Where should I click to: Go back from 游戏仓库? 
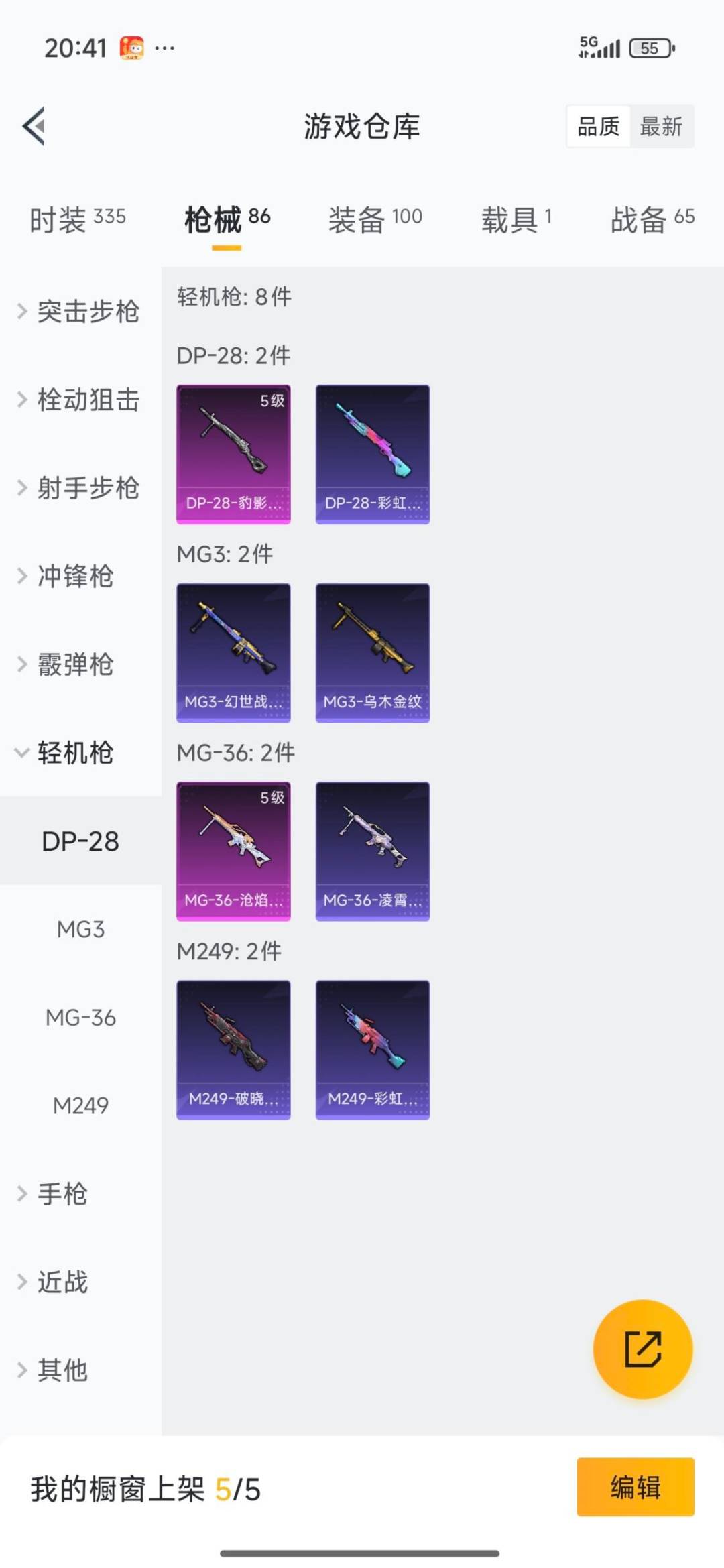[x=35, y=126]
